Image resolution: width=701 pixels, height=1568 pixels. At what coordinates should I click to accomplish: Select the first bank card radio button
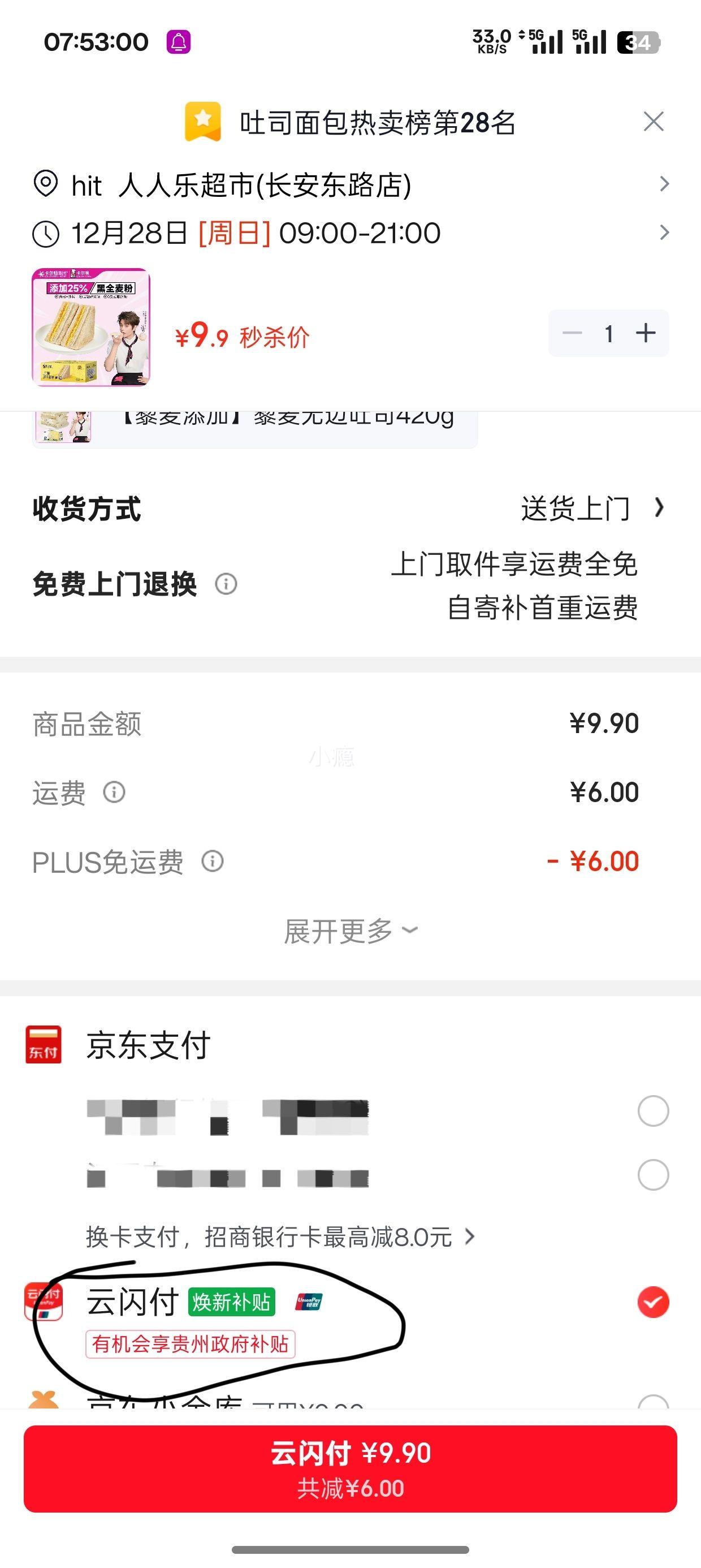(x=653, y=1112)
